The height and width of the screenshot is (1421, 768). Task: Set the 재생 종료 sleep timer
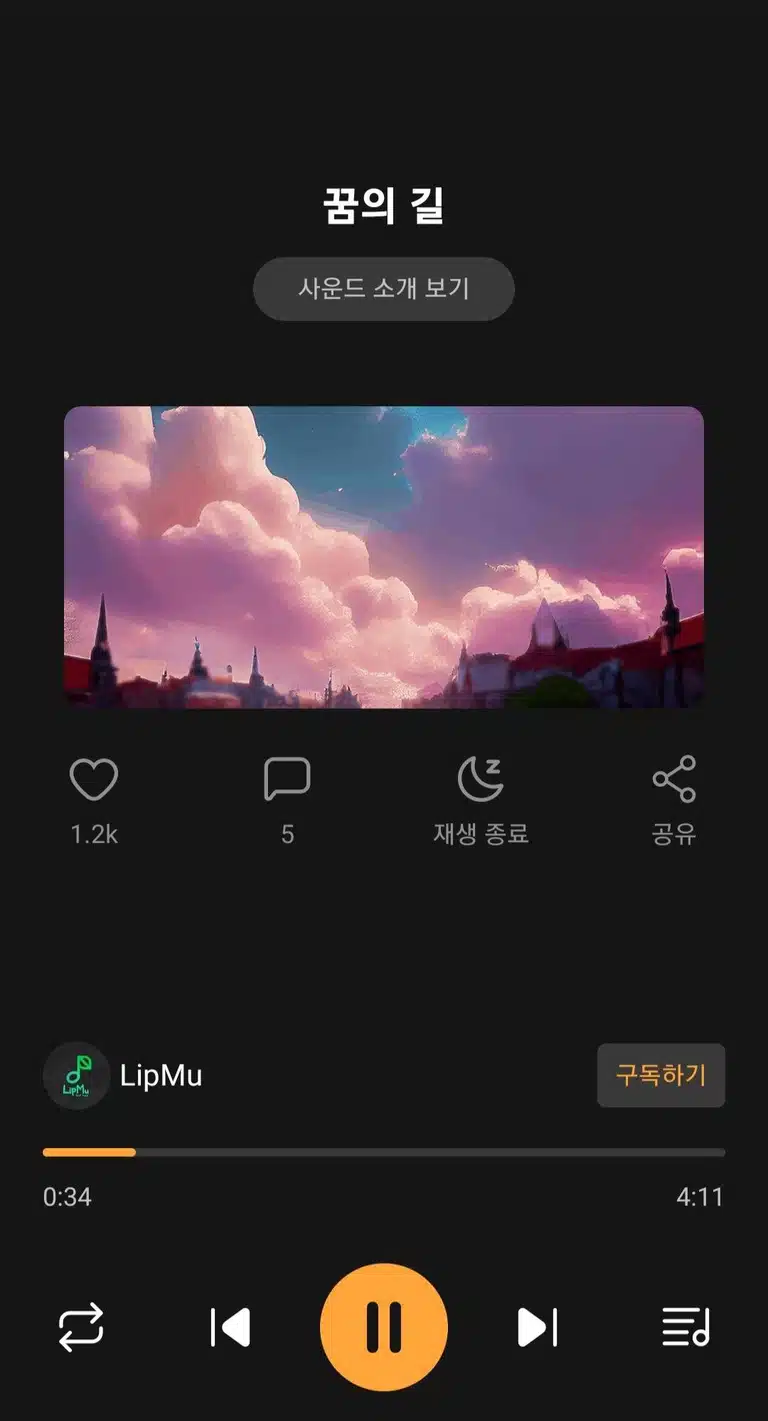click(481, 780)
